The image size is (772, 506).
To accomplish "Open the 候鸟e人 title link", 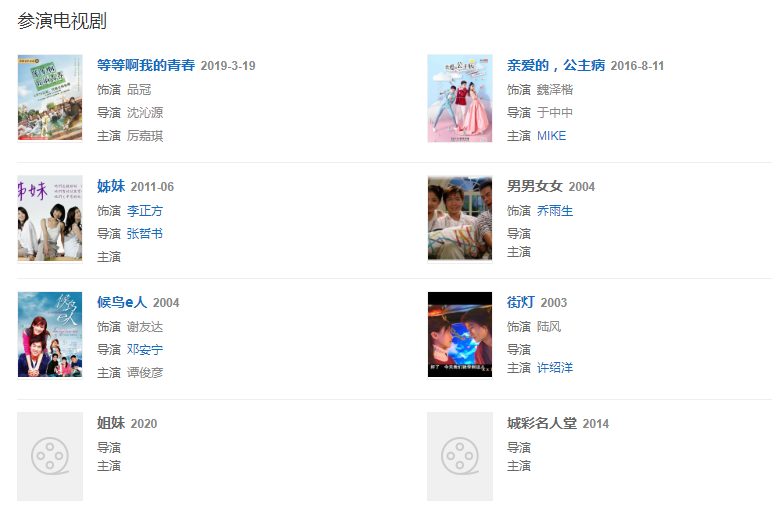I will pyautogui.click(x=121, y=302).
